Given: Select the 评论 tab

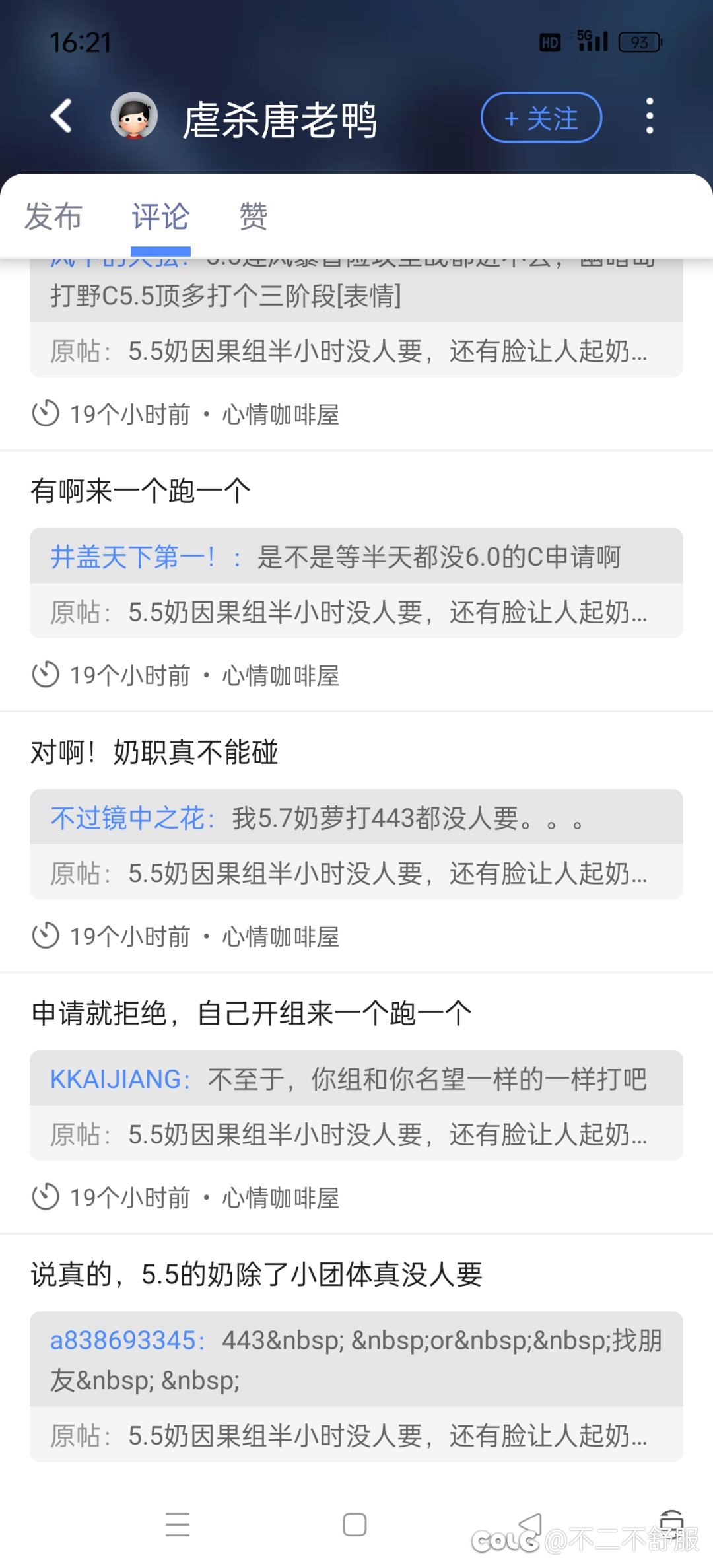Looking at the screenshot, I should [160, 217].
